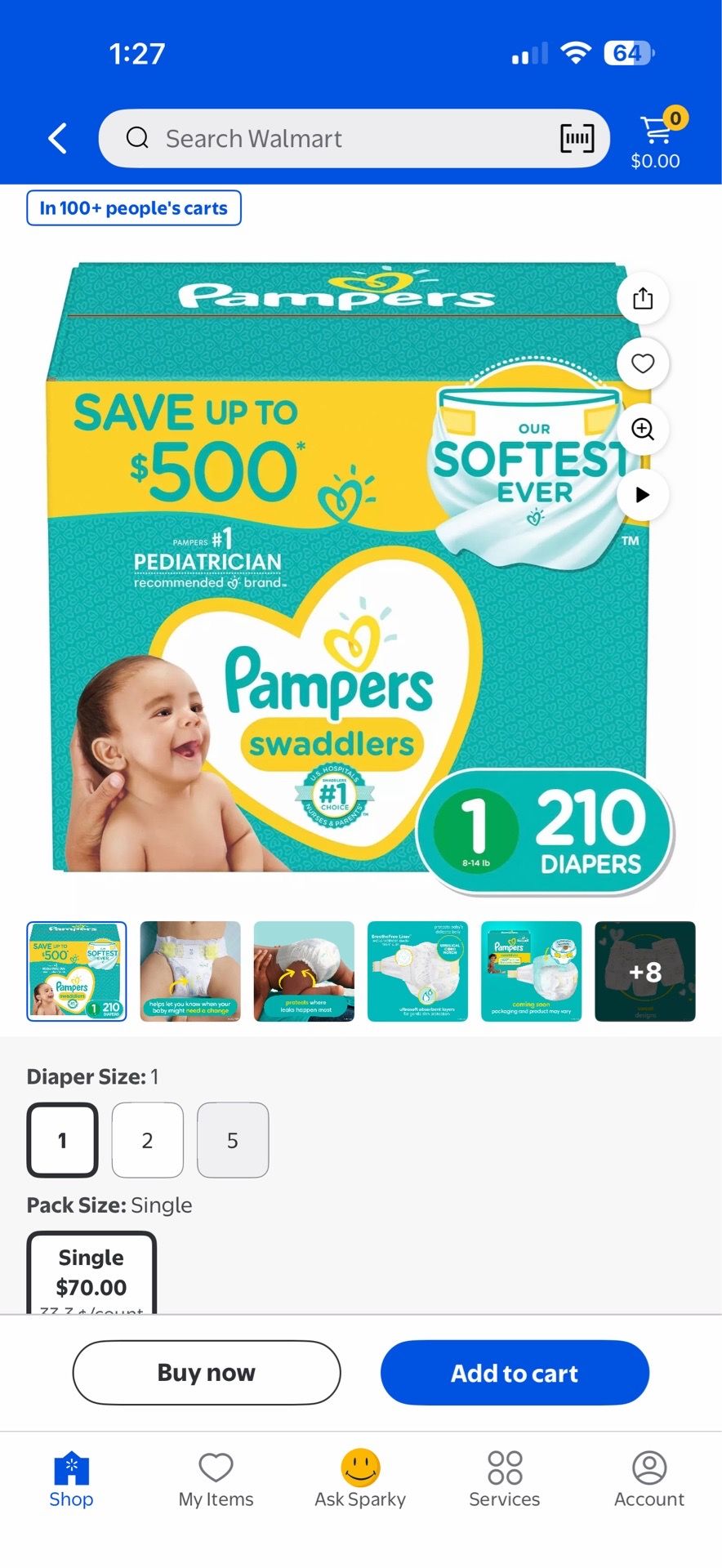Share this Pampers product
Image resolution: width=722 pixels, height=1568 pixels.
[x=643, y=298]
